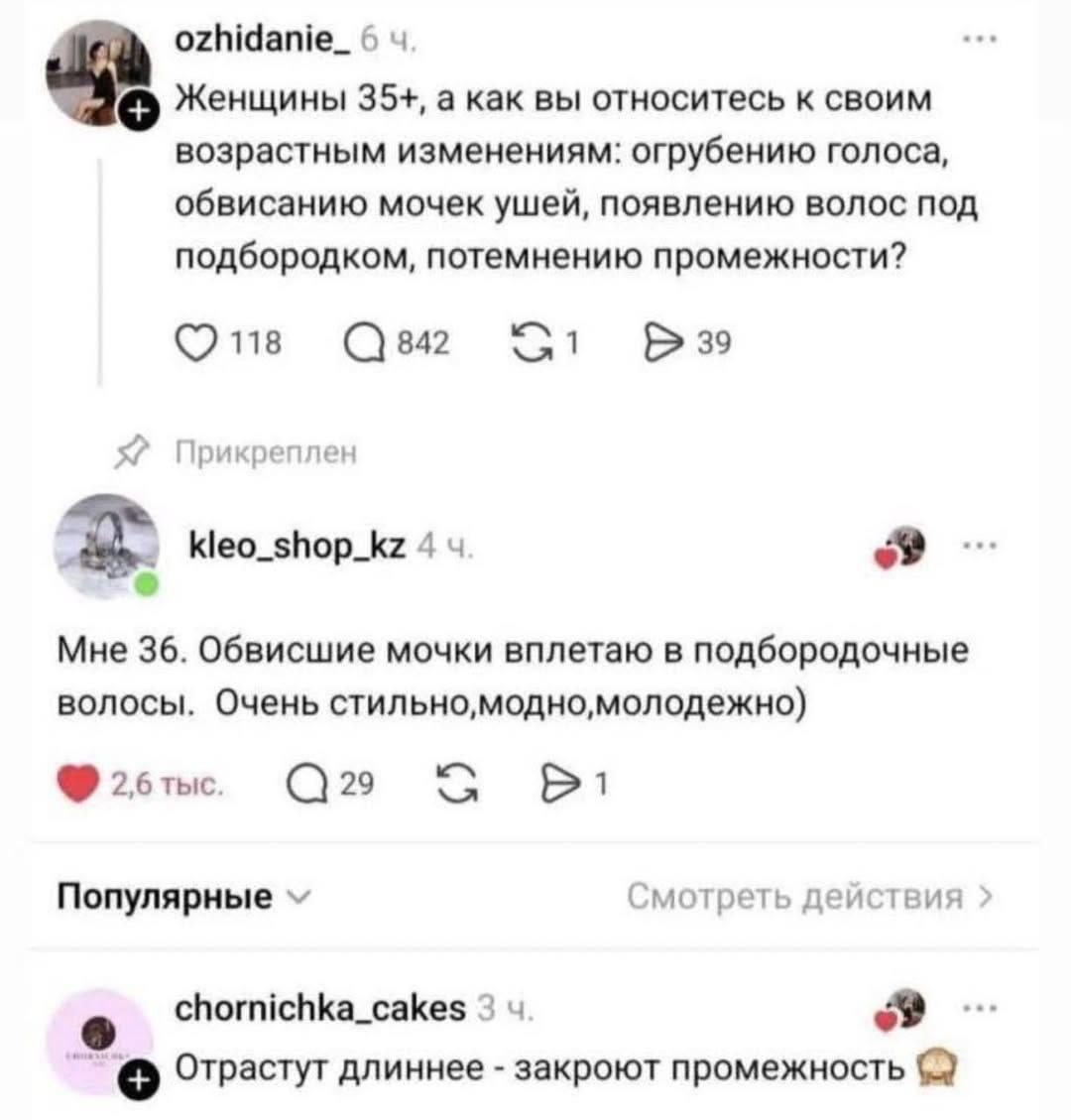Open Смотреть действия

[x=808, y=898]
